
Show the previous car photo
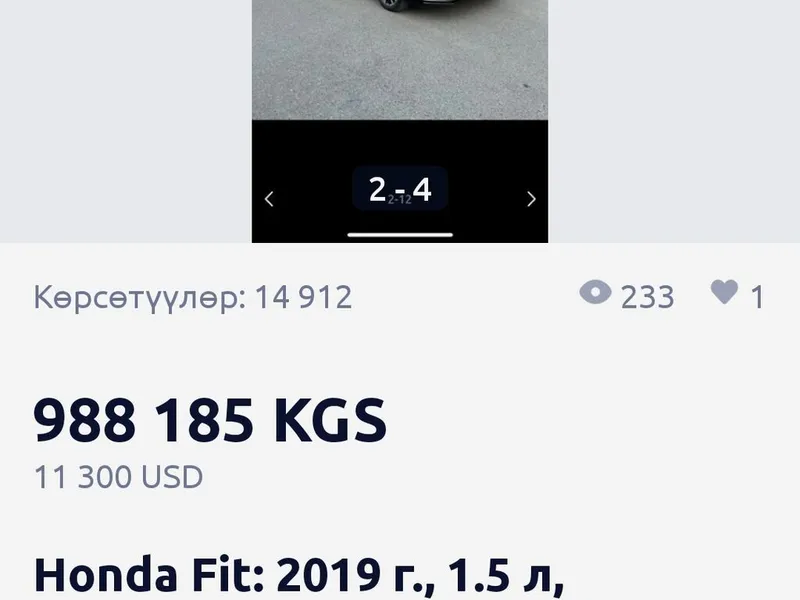[x=269, y=199]
